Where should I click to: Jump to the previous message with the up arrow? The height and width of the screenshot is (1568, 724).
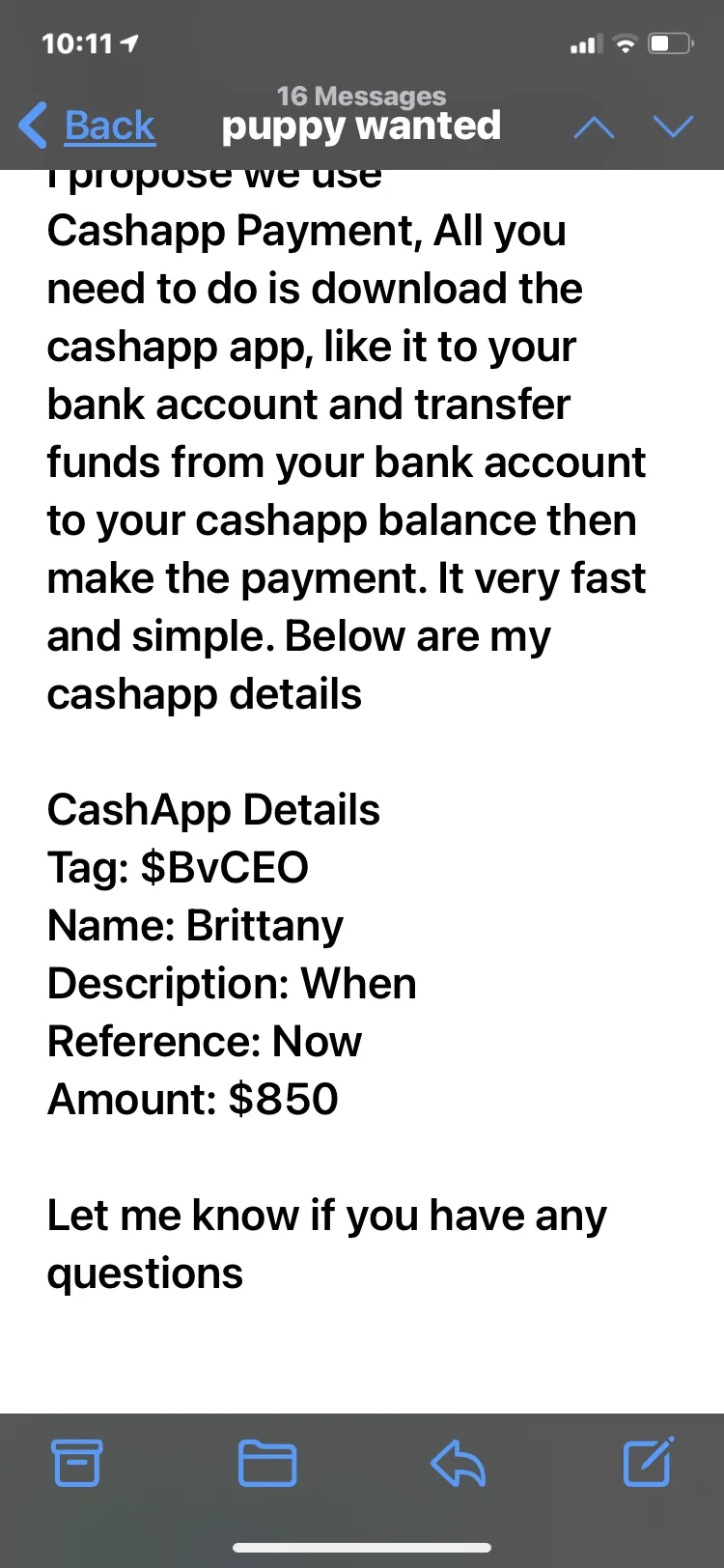coord(594,126)
